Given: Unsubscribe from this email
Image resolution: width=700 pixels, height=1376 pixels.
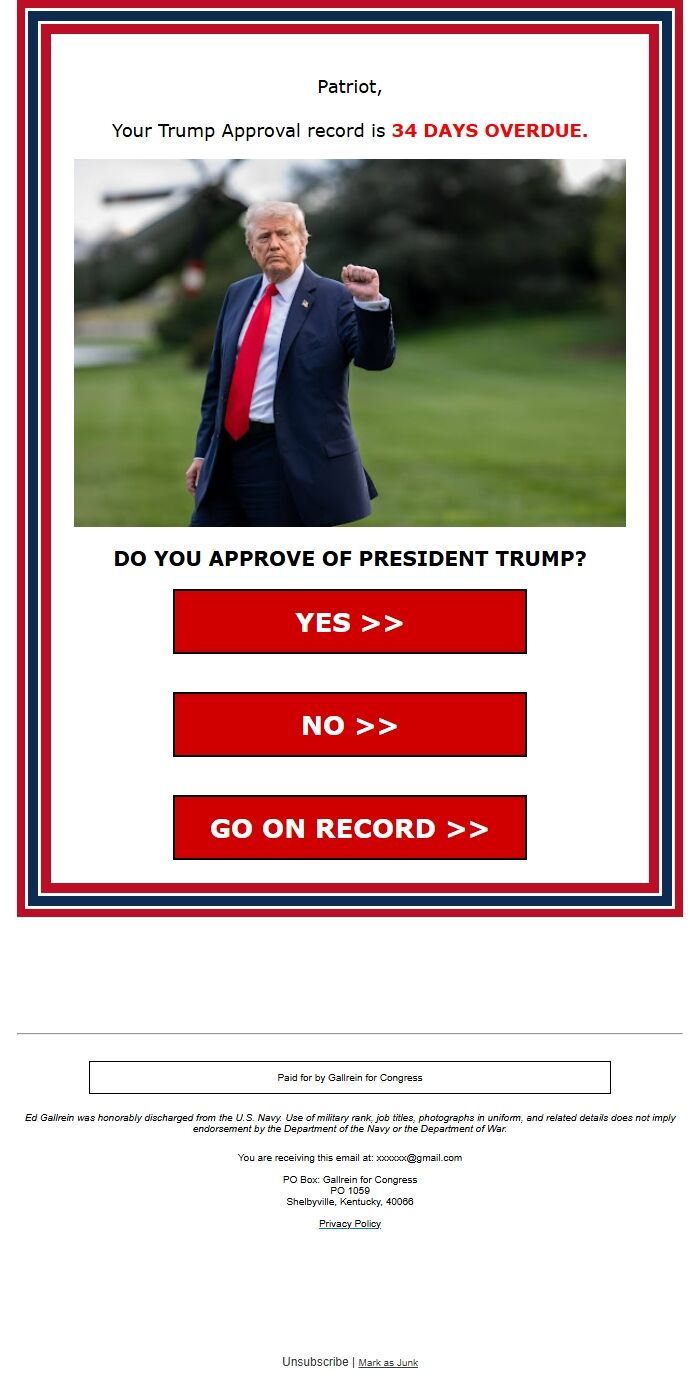Looking at the screenshot, I should coord(315,1362).
